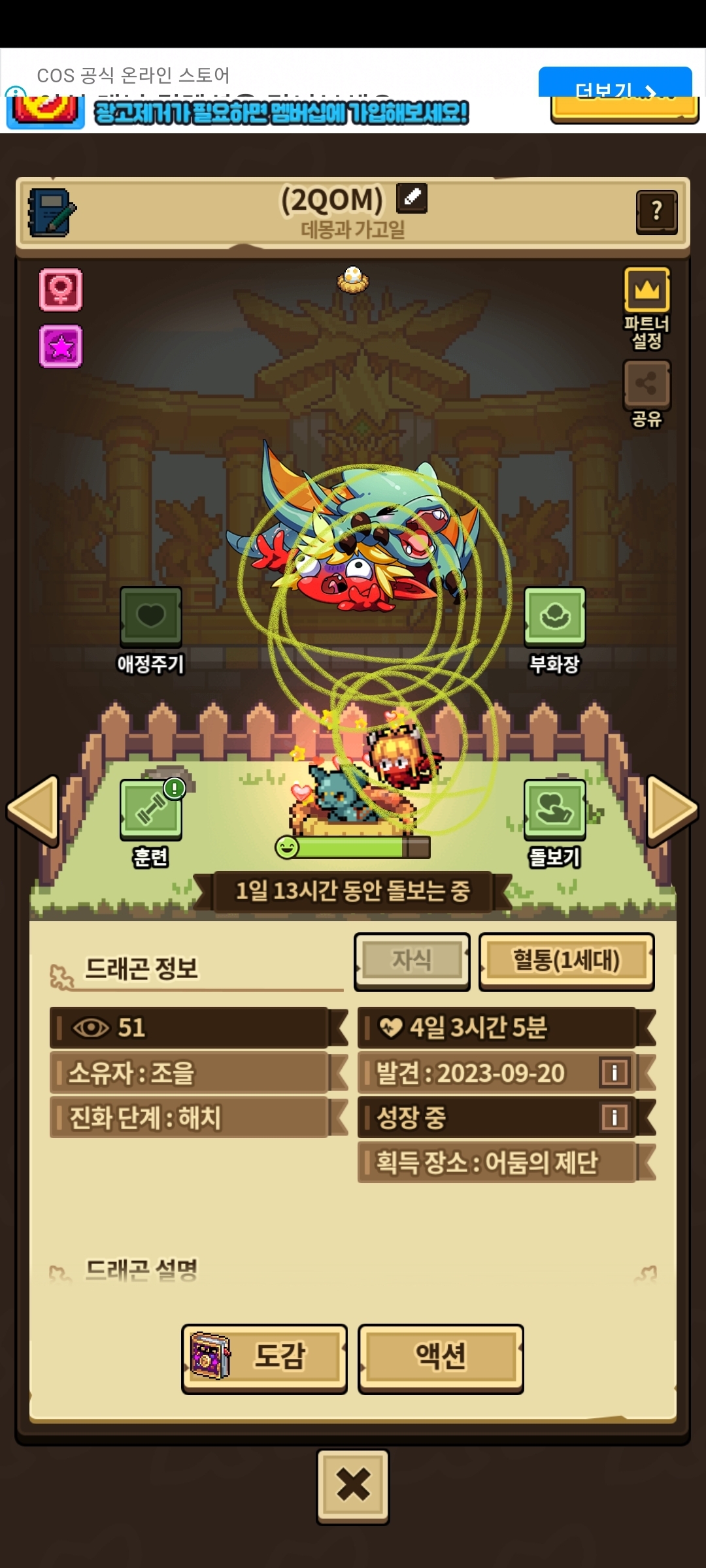Edit the dragon name (2QOM)

click(x=412, y=198)
